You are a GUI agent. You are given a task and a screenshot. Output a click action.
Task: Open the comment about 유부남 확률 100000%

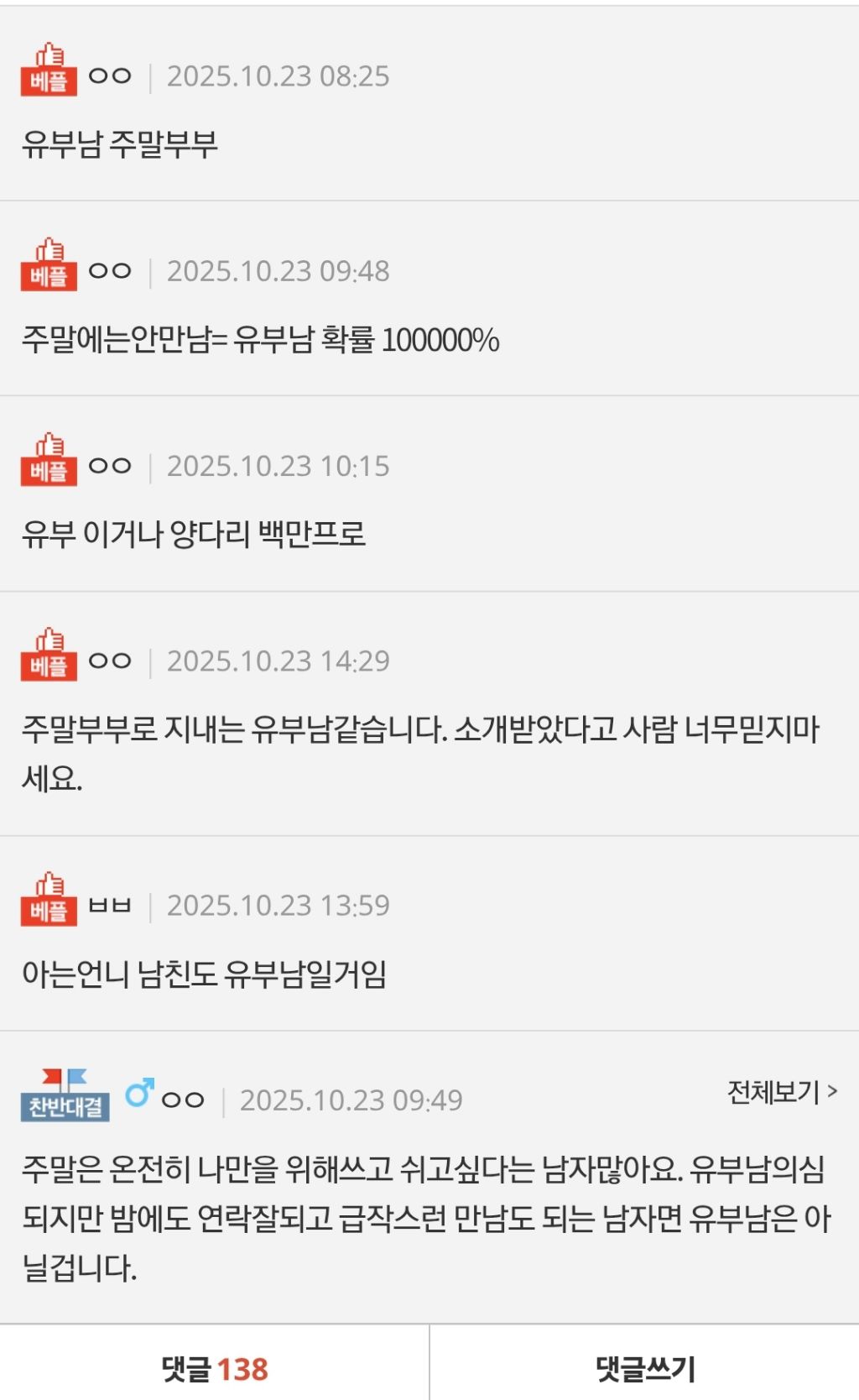tap(260, 340)
